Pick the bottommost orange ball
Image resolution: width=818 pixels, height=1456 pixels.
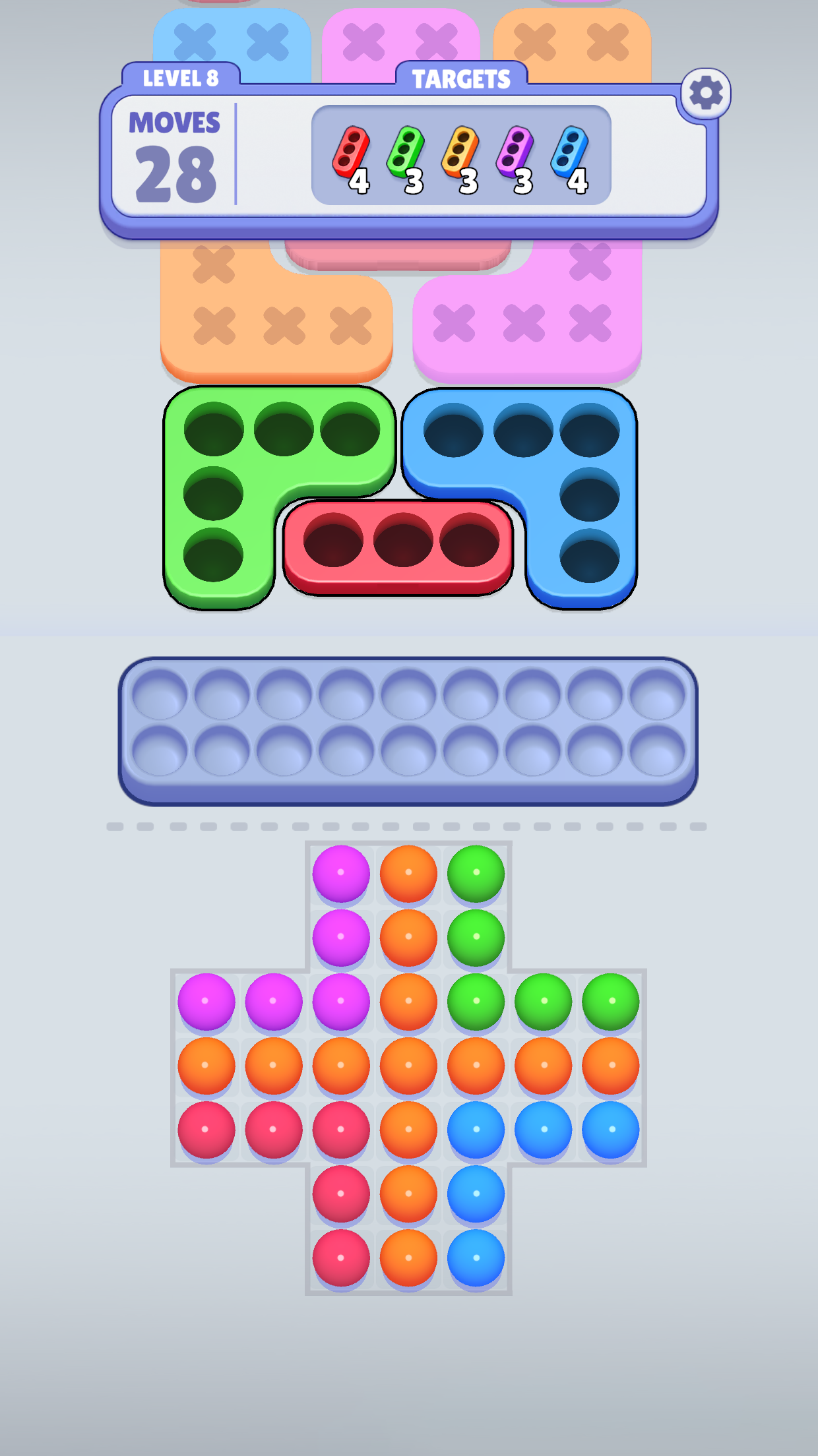[x=408, y=1258]
